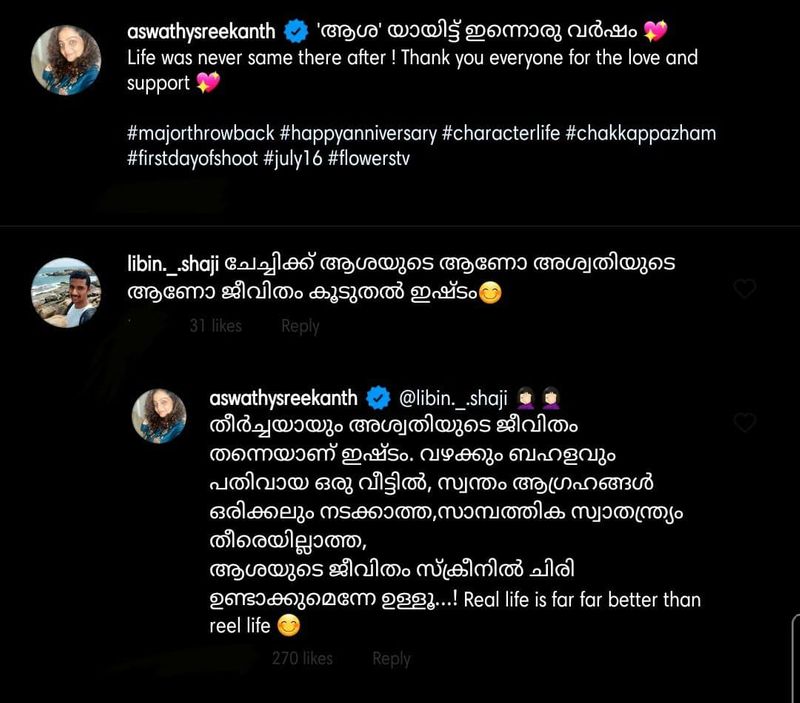
Task: Reply to aswathysreekanth's comment with 270 likes
Action: (x=391, y=658)
